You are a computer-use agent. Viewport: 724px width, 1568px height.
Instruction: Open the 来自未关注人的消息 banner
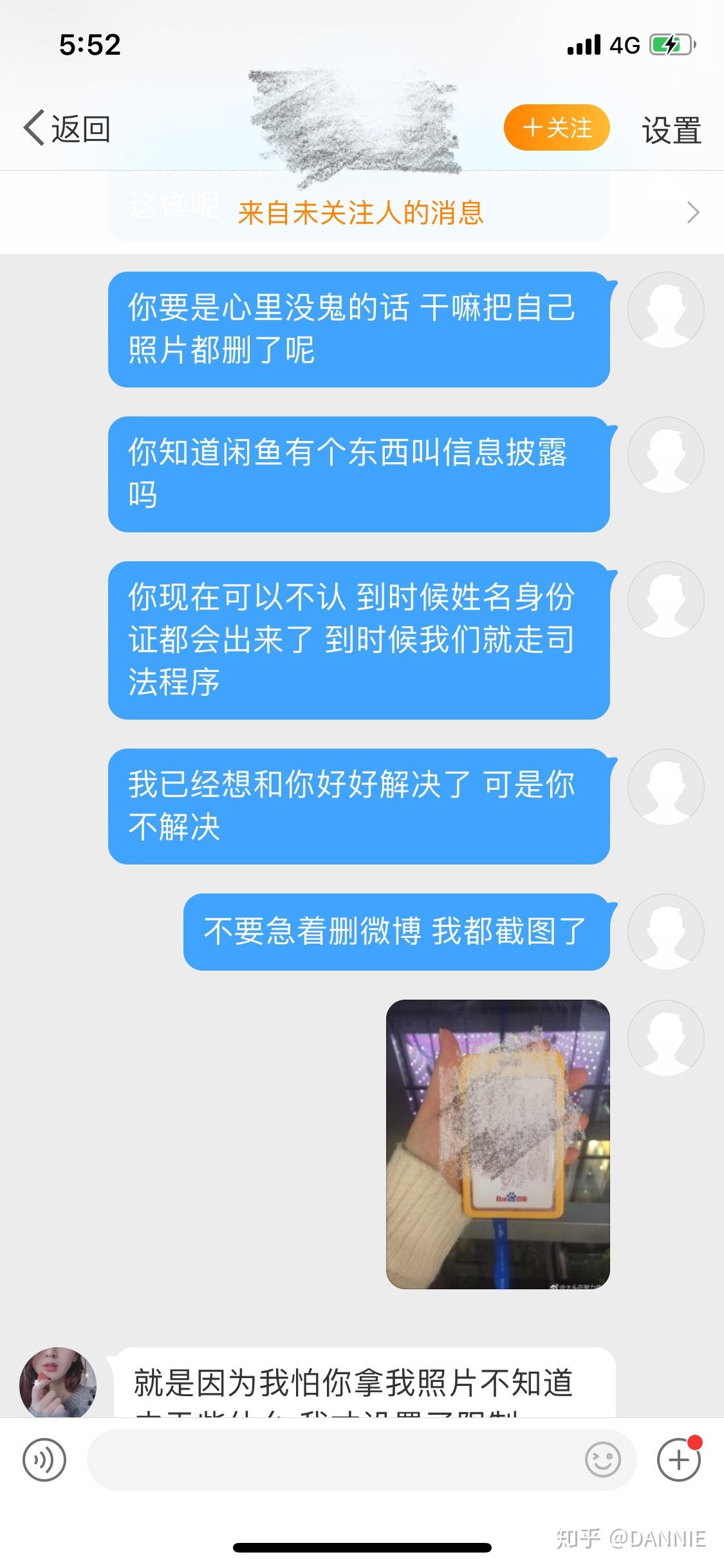pos(360,212)
